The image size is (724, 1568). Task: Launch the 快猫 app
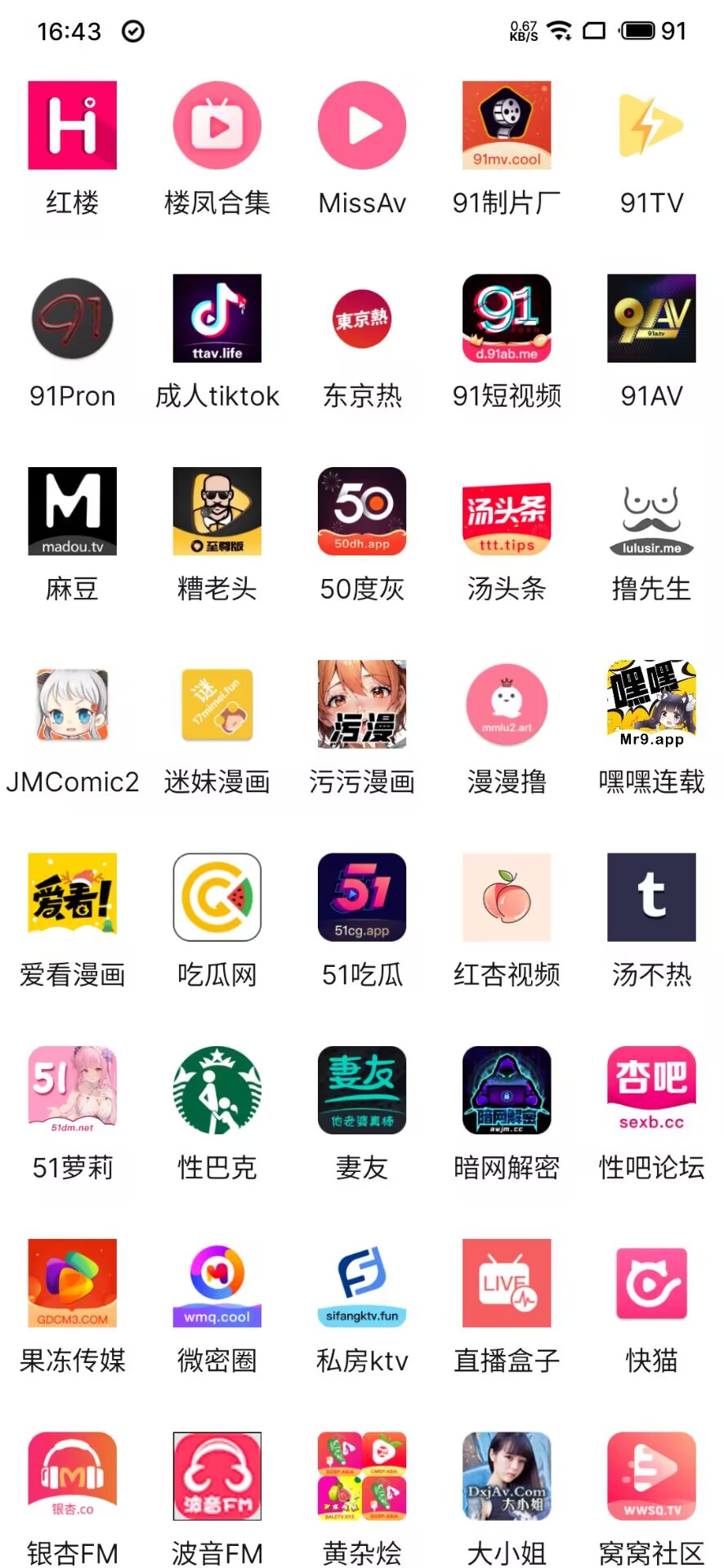click(x=651, y=1283)
